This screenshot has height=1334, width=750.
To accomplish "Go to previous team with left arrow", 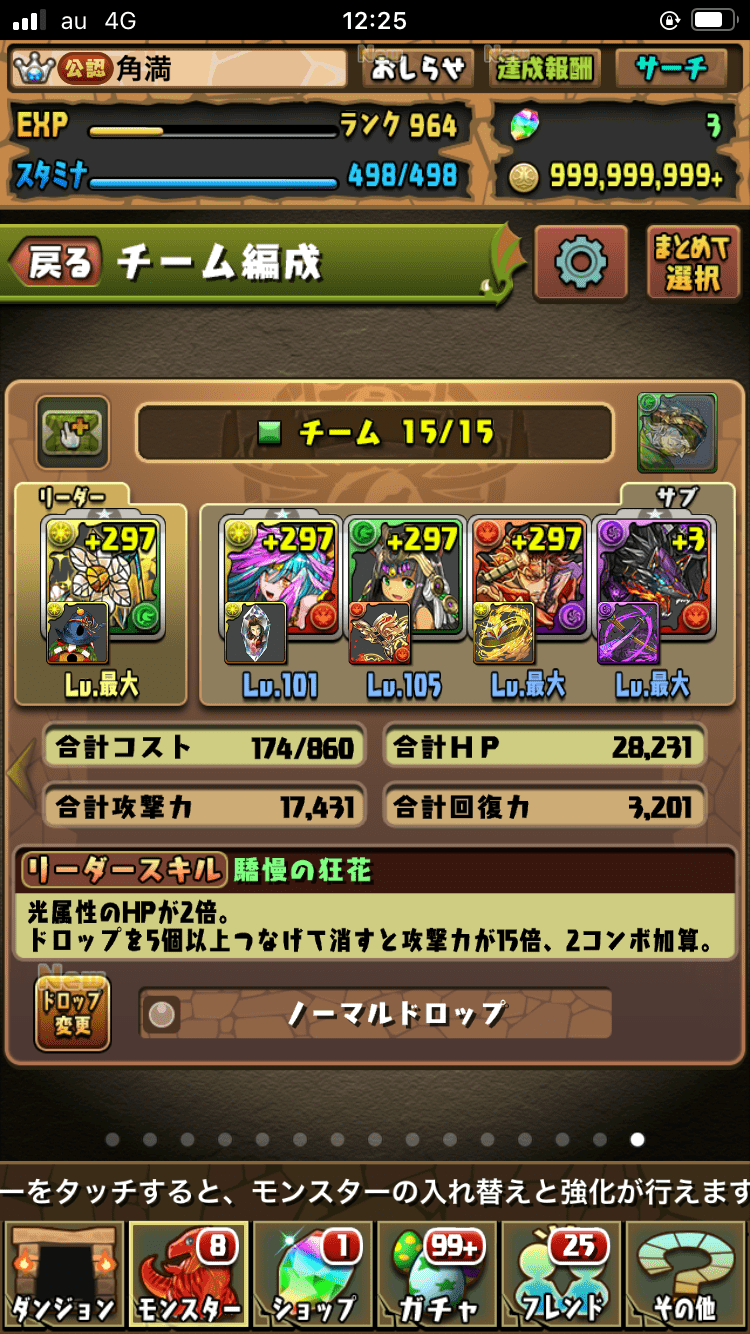I will tap(20, 772).
